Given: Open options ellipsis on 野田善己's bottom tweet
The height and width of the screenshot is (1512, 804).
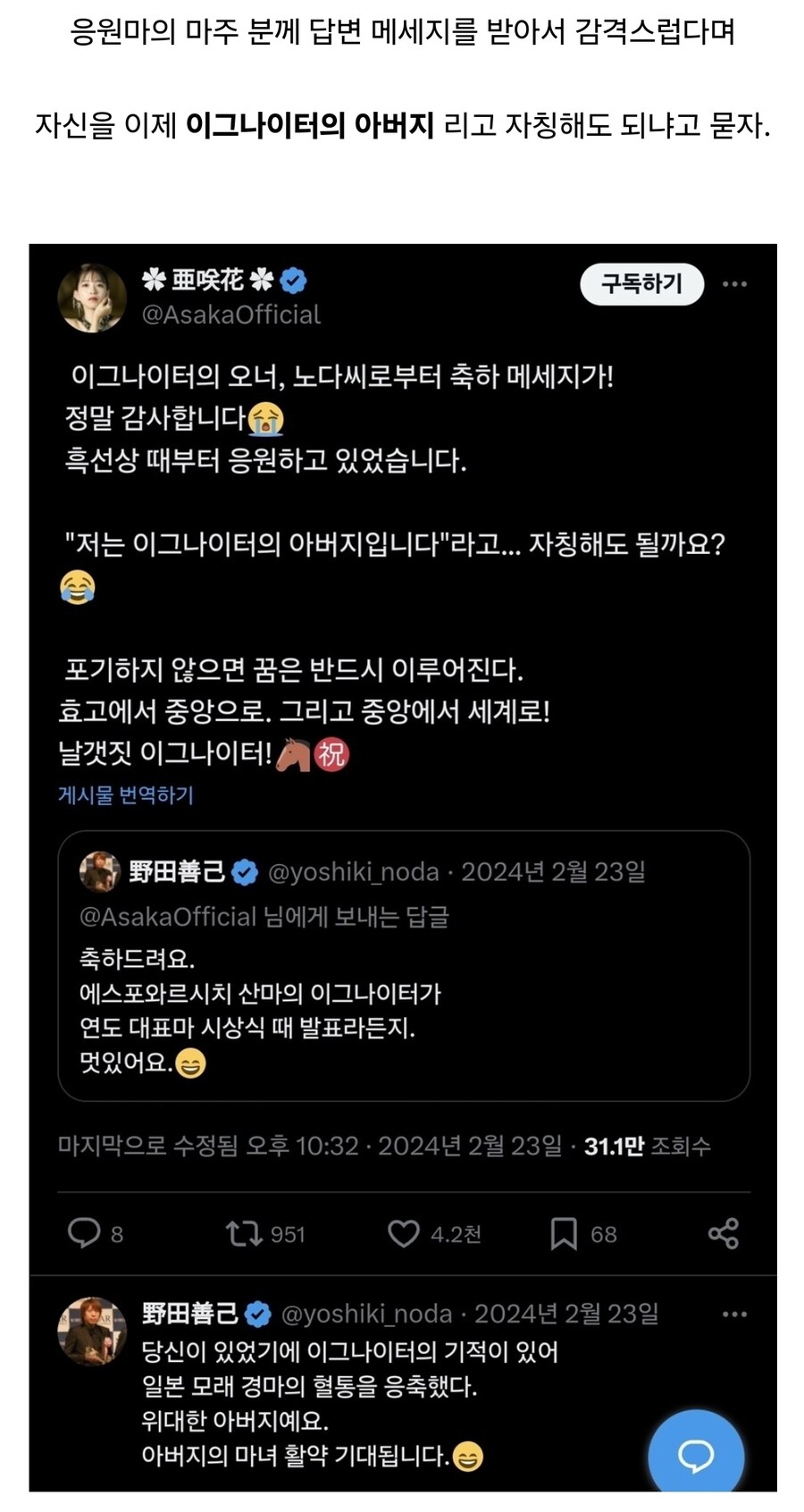Looking at the screenshot, I should coord(736,1314).
